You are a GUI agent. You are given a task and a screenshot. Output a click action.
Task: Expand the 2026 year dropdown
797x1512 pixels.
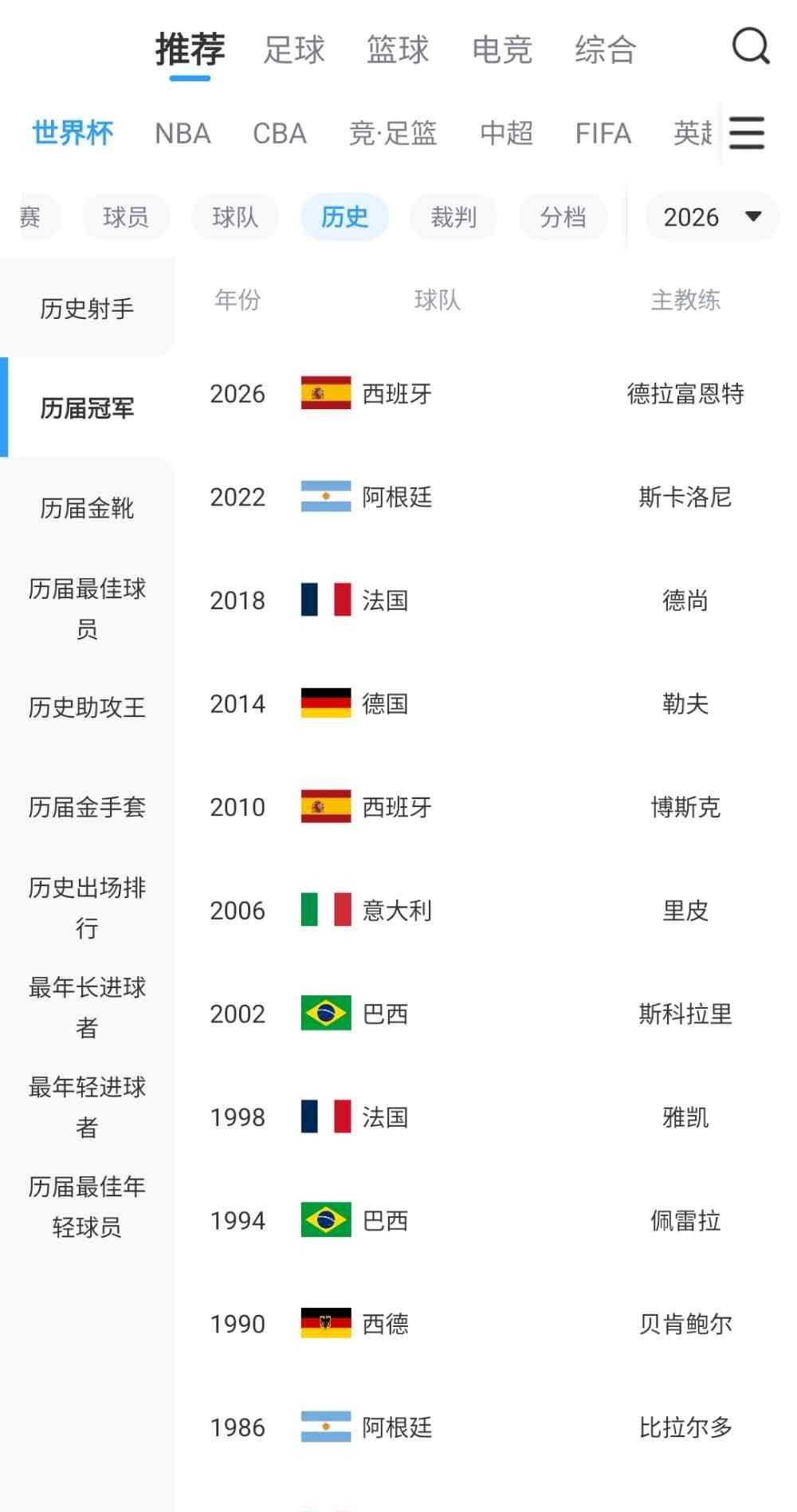(x=712, y=217)
